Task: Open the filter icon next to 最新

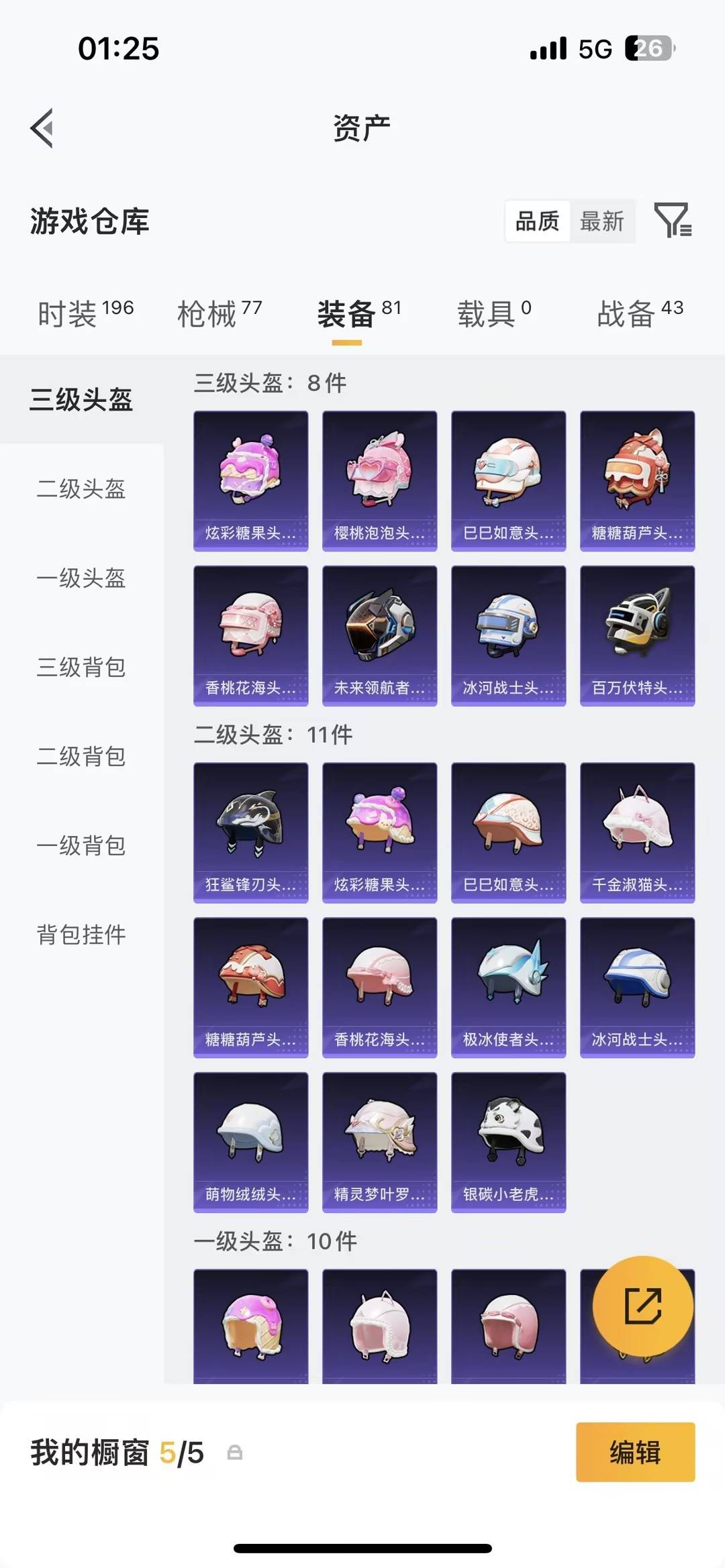Action: (673, 221)
